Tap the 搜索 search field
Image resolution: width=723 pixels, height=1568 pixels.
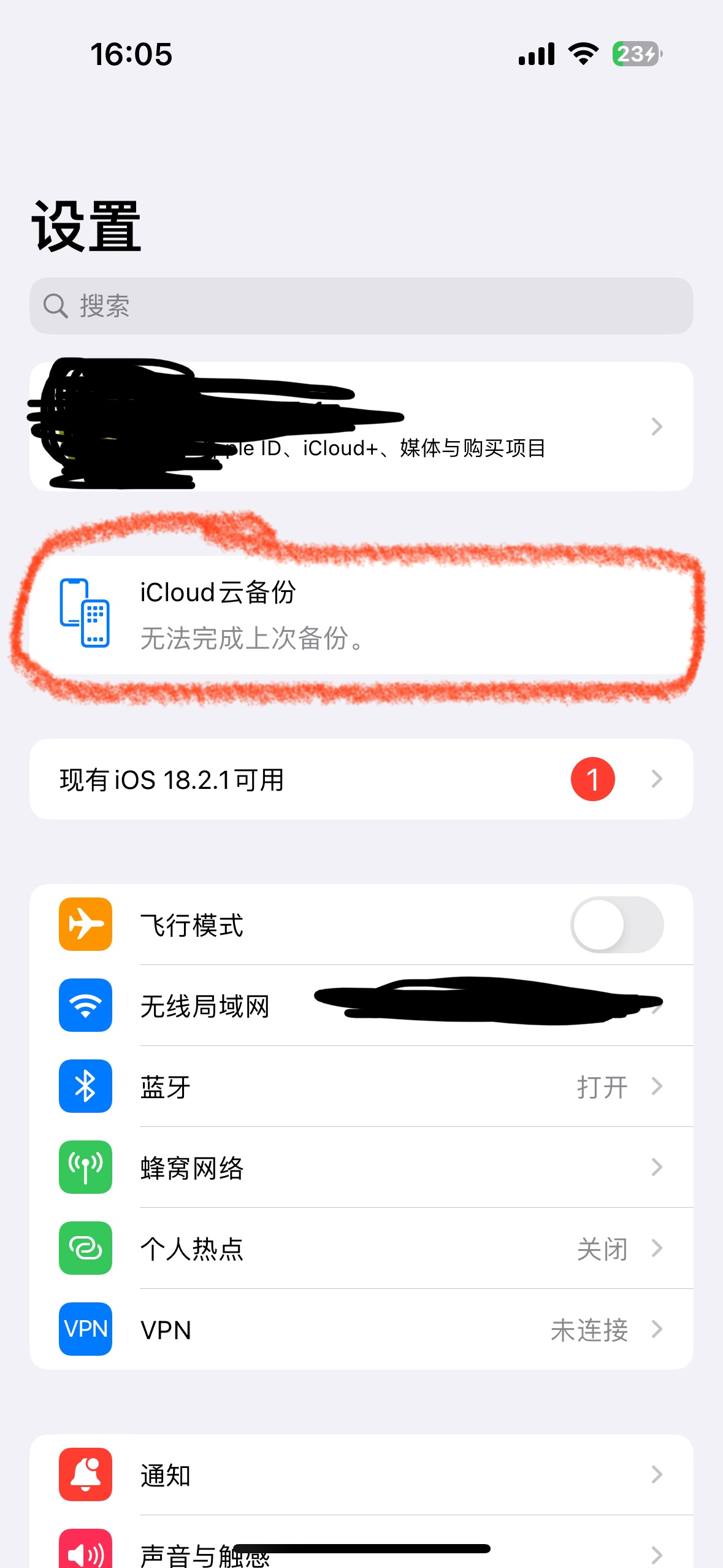click(x=361, y=306)
